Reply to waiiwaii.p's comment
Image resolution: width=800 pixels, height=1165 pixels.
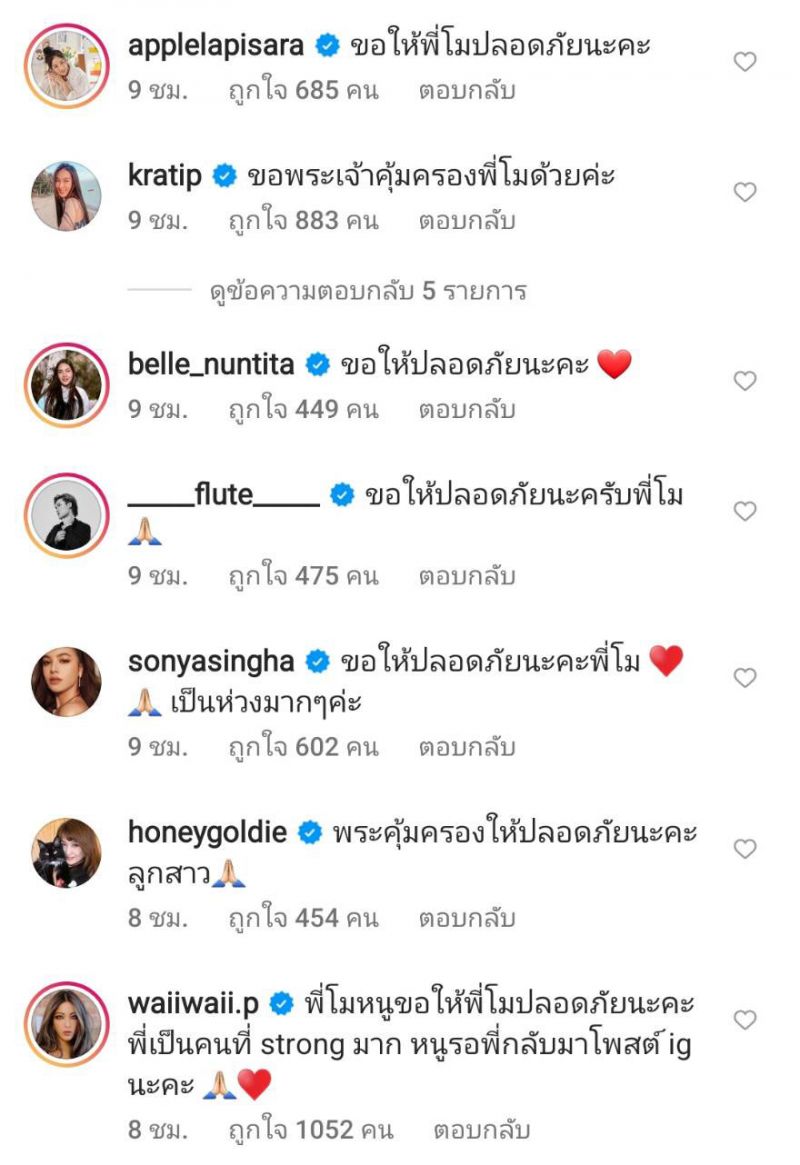[481, 1131]
